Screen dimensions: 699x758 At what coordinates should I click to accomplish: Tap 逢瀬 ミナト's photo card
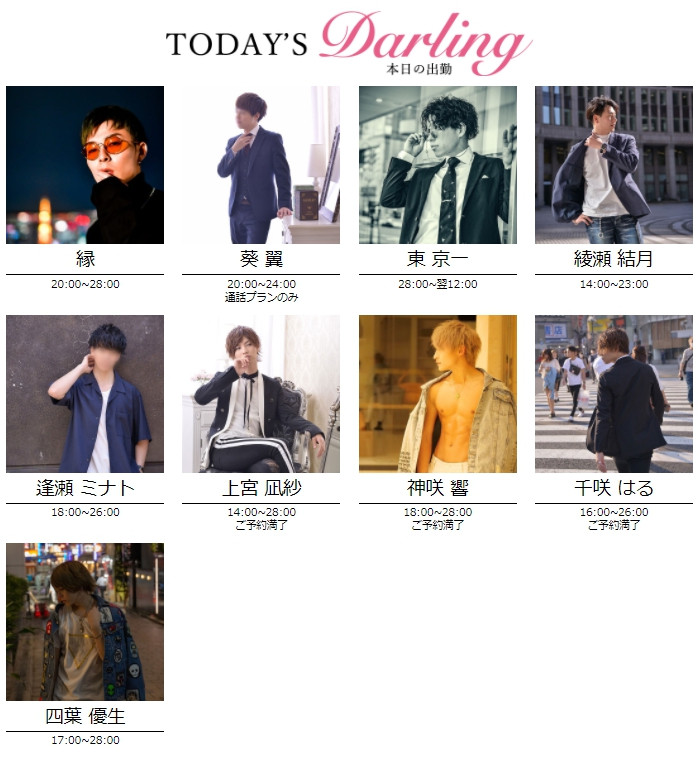tap(85, 394)
